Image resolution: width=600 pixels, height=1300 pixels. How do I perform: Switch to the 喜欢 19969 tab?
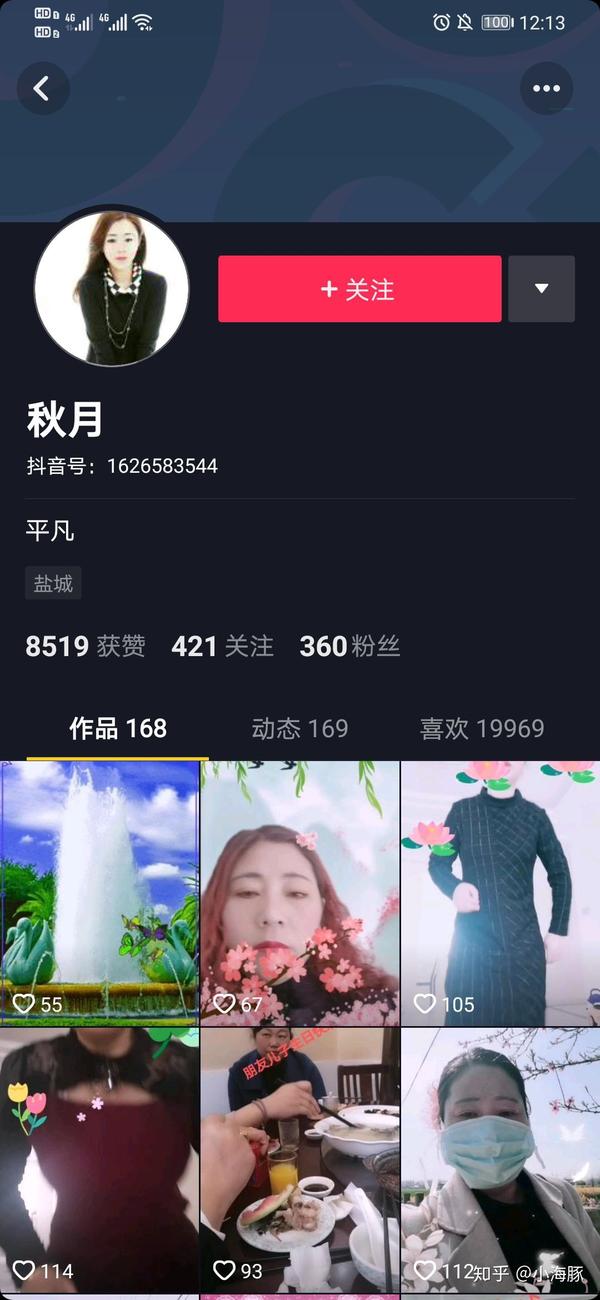pos(482,728)
